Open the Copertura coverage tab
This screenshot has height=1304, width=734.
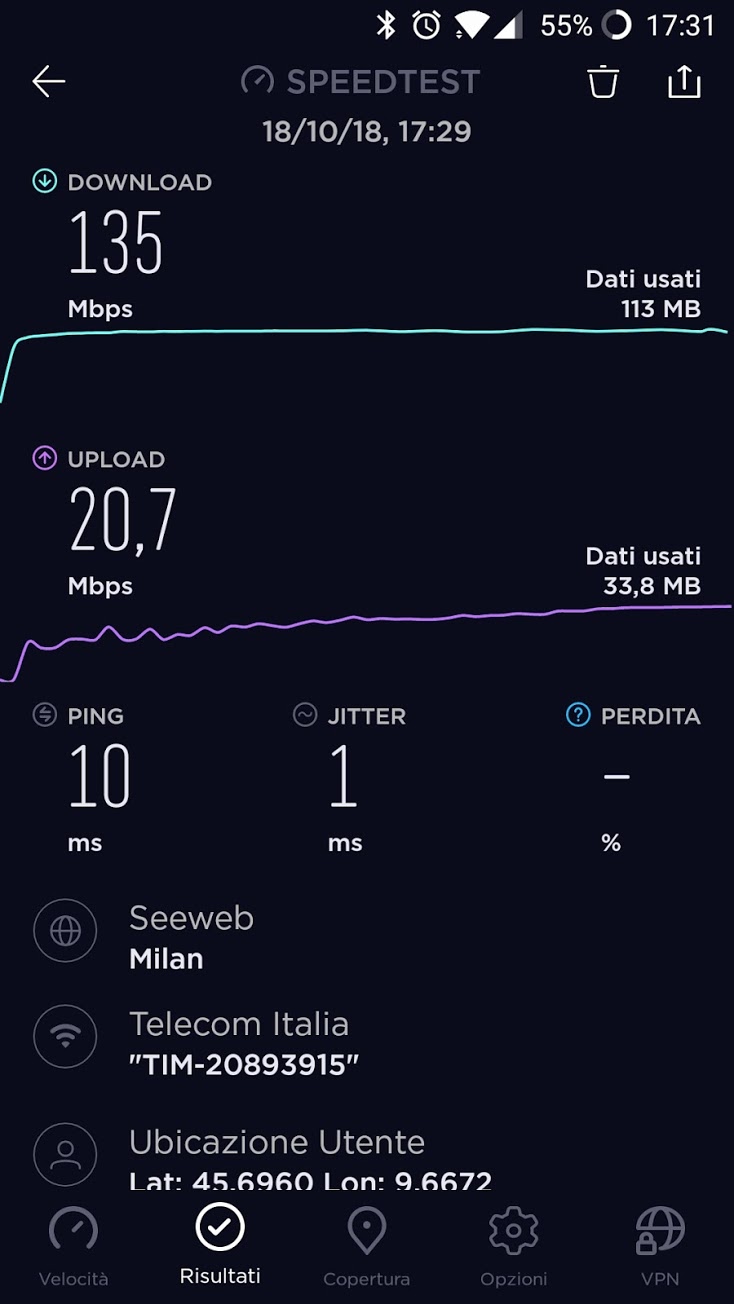(x=367, y=1245)
